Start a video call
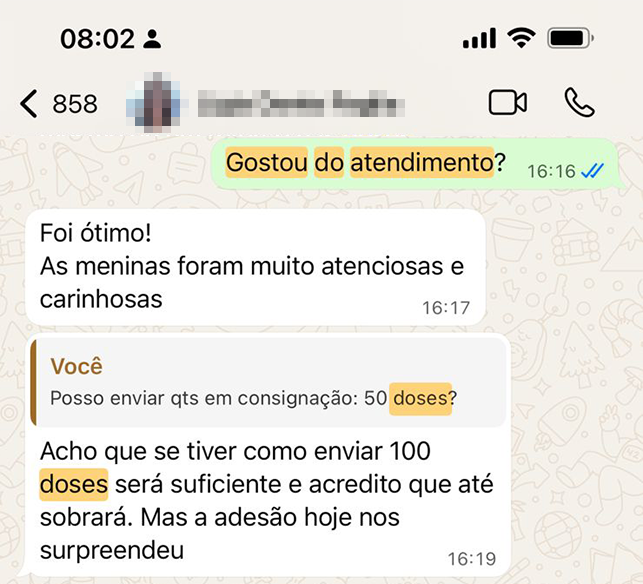The height and width of the screenshot is (584, 643). [x=507, y=102]
